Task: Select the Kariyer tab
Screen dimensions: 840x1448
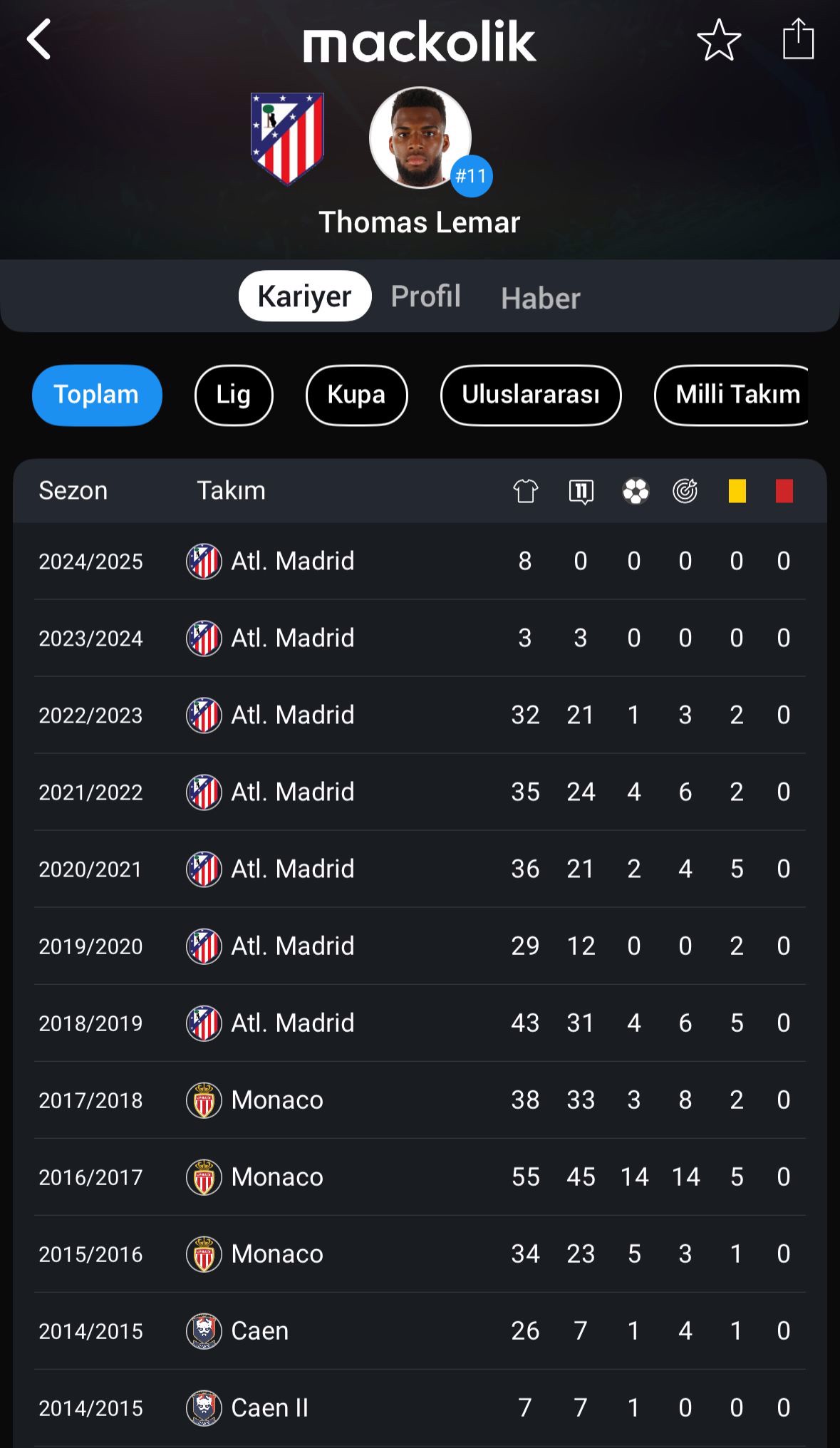Action: tap(305, 296)
